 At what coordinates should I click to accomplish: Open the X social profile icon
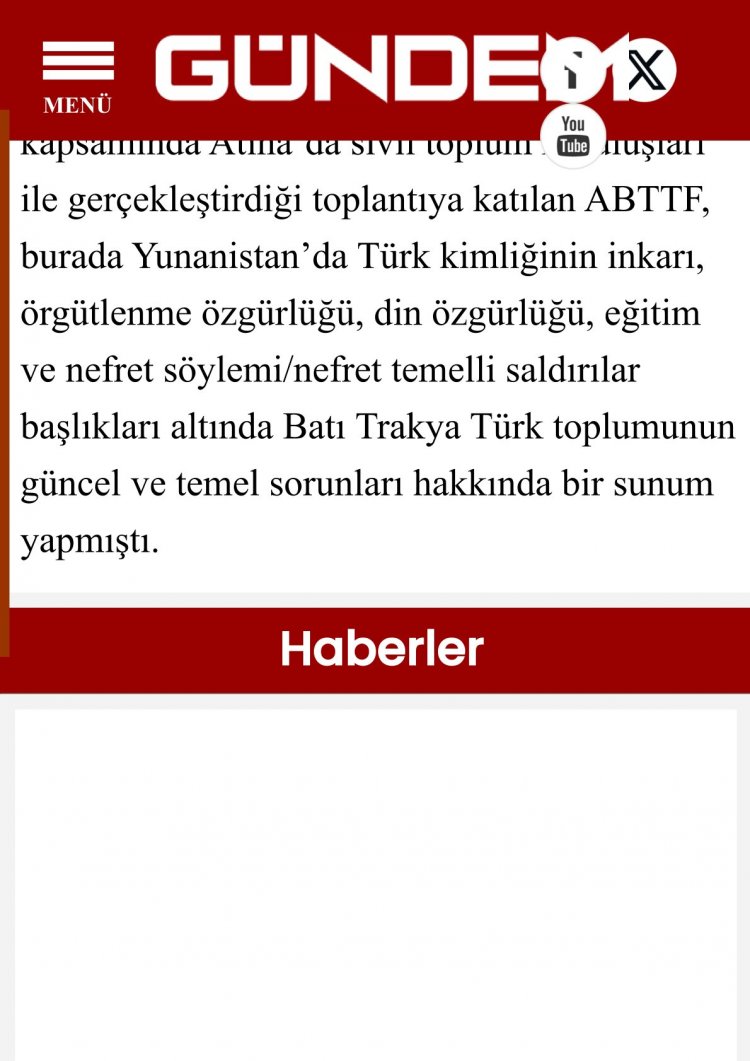(646, 70)
